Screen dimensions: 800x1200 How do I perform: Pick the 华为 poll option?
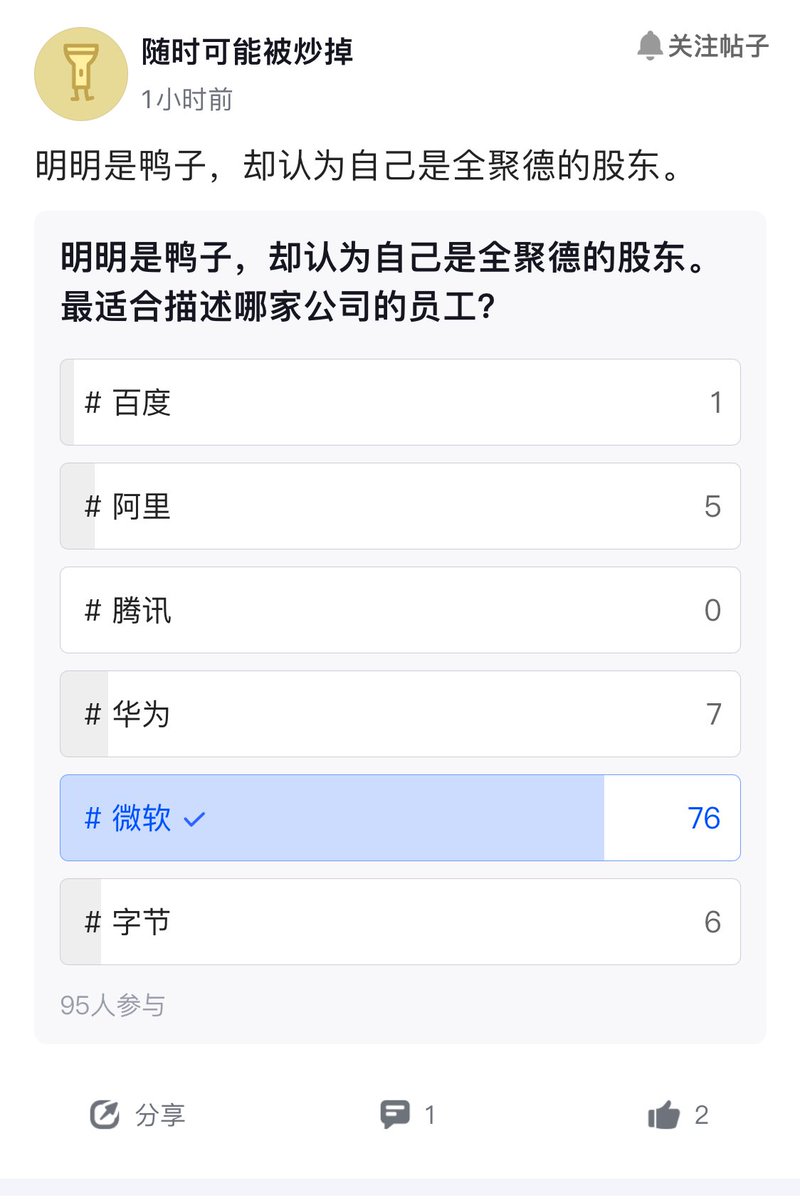click(x=400, y=715)
